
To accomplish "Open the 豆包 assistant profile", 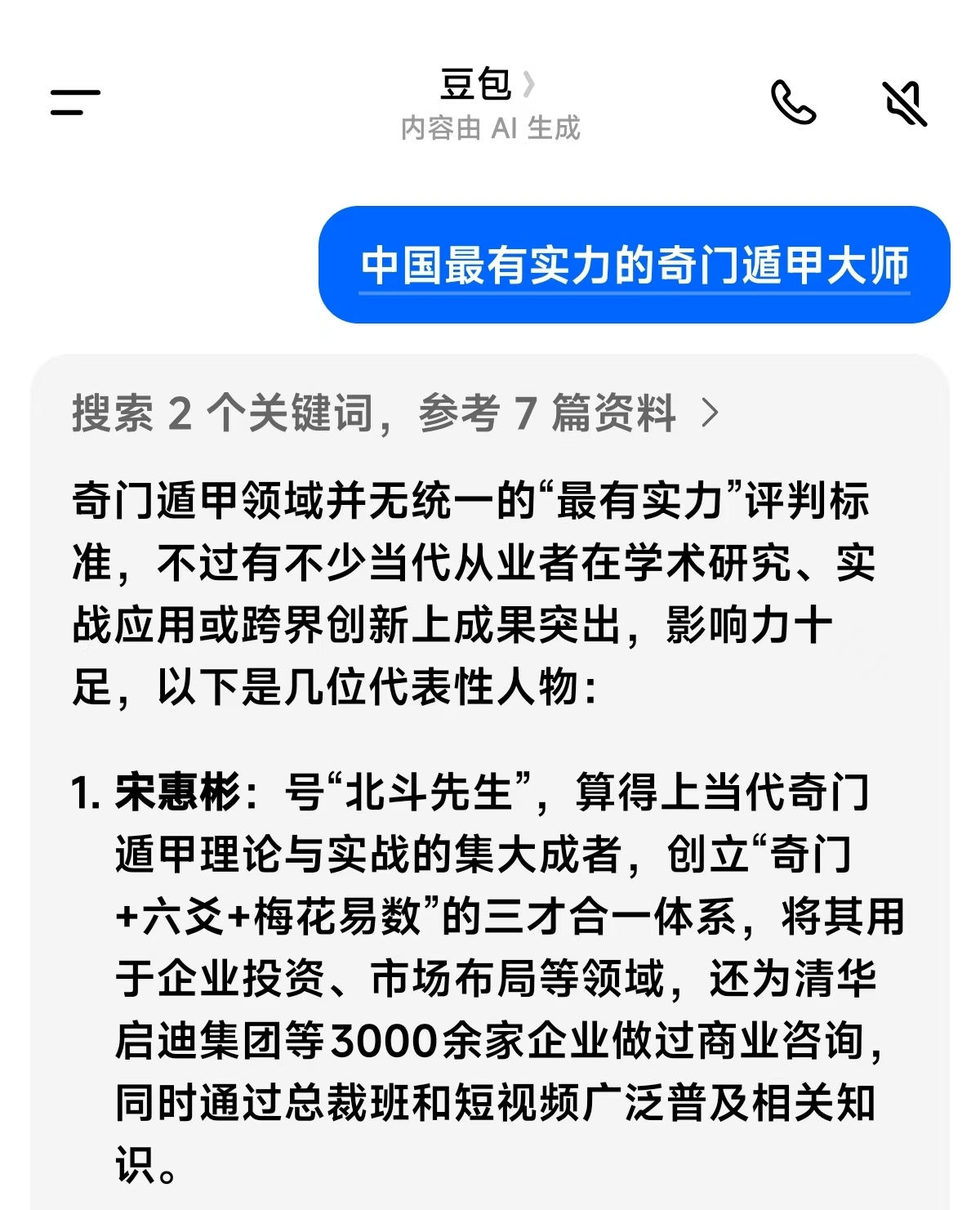I will pos(488,85).
